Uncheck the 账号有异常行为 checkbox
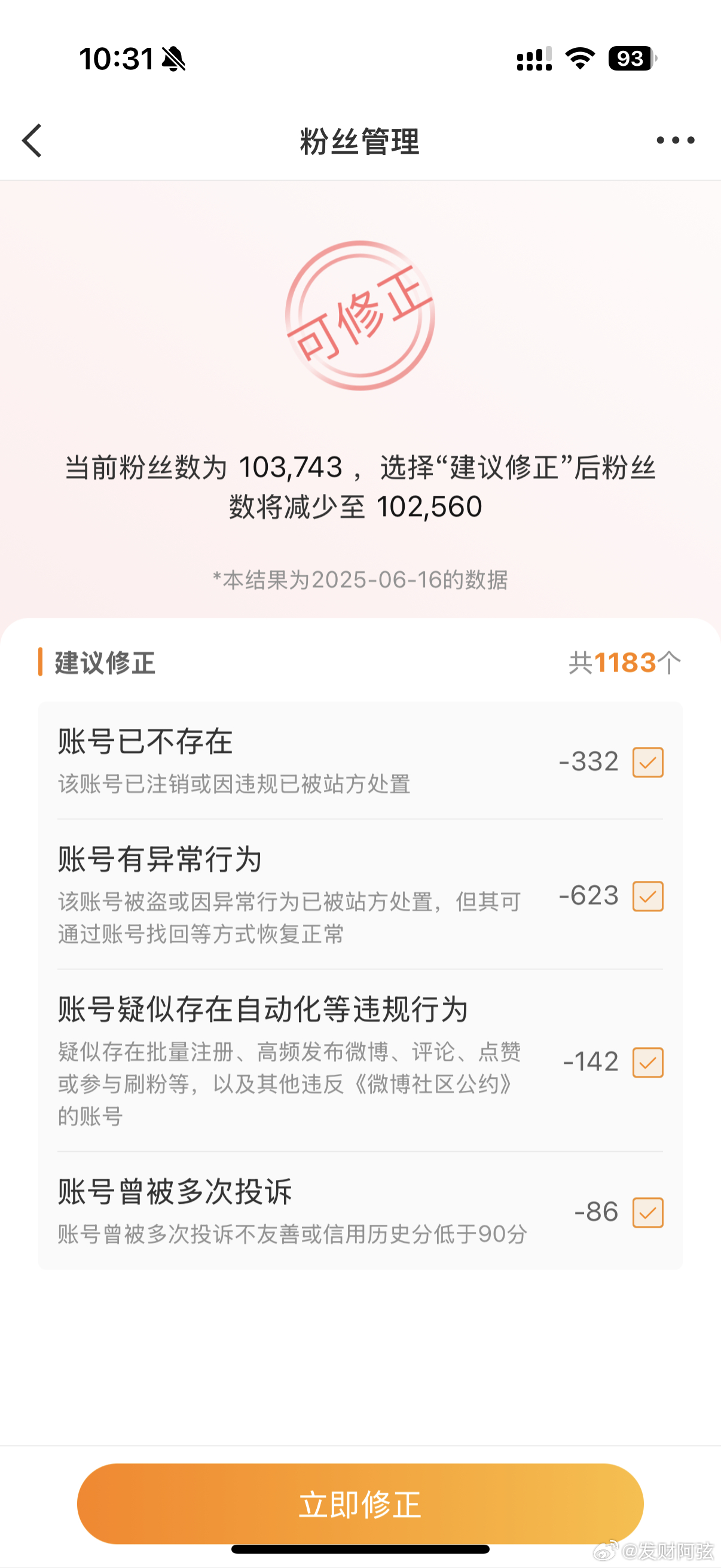This screenshot has height=1568, width=721. click(x=647, y=896)
